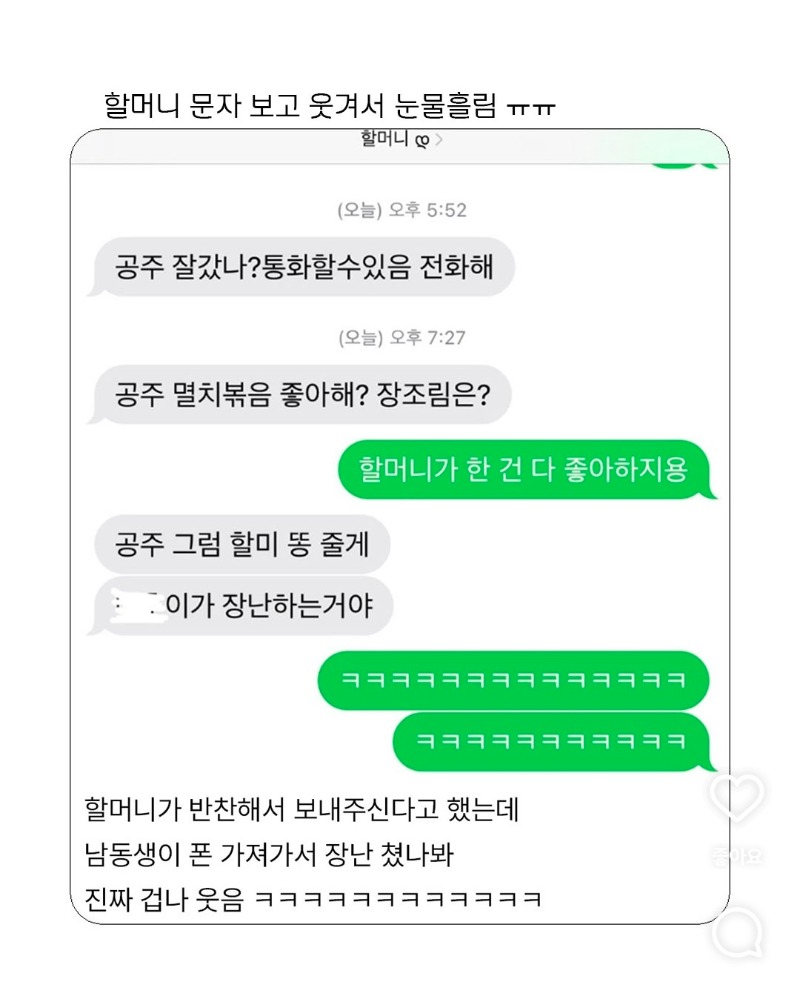This screenshot has width=800, height=982.
Task: Open comments via the speech bubble icon
Action: coord(738,934)
